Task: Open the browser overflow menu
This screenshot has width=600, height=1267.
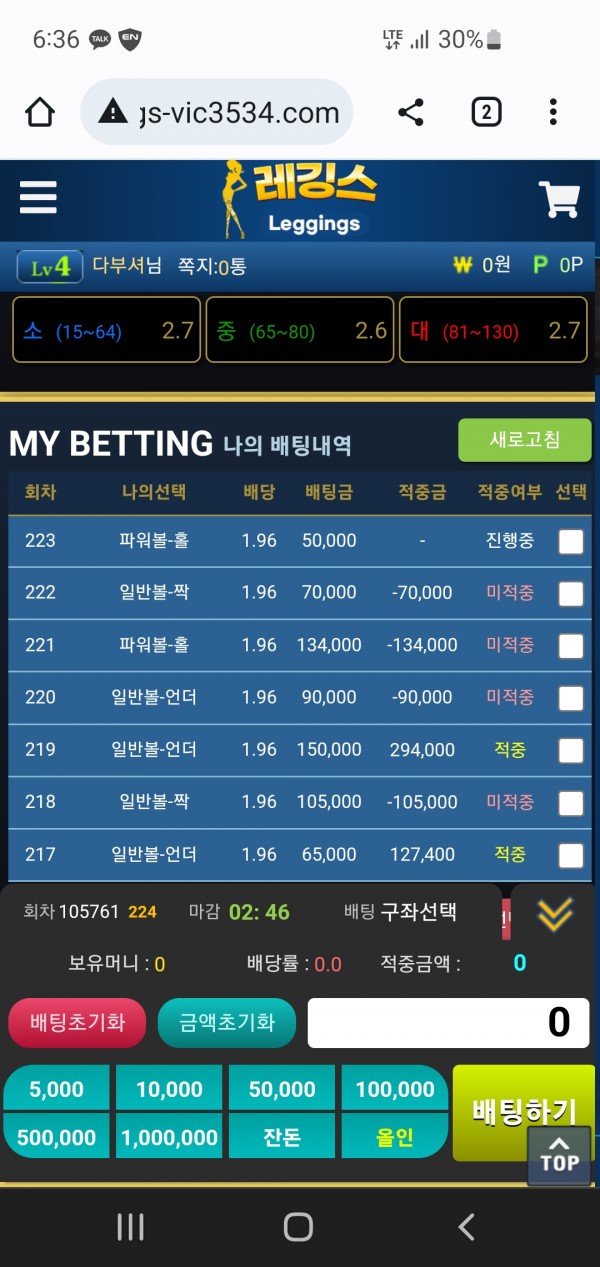Action: (x=553, y=112)
